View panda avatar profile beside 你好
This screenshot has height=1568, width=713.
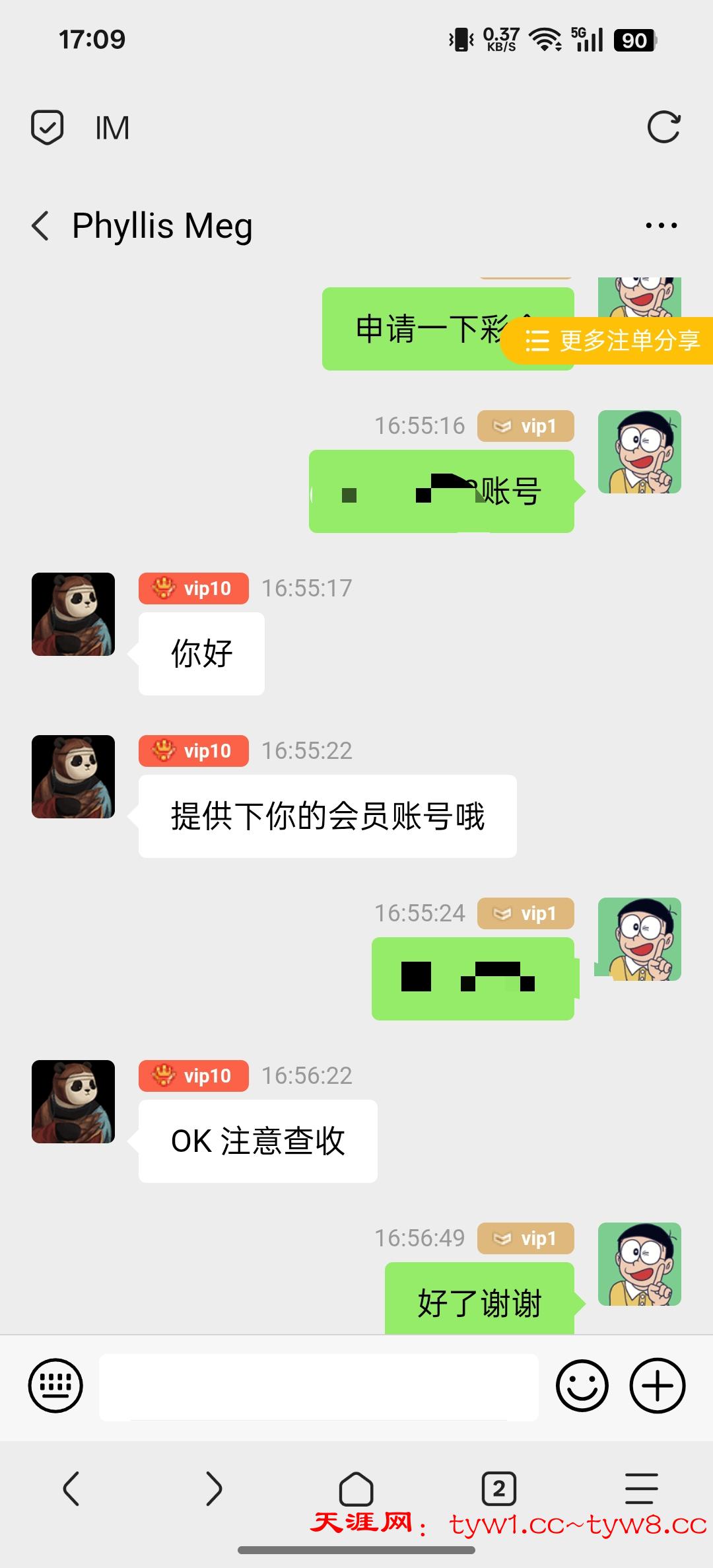coord(73,614)
